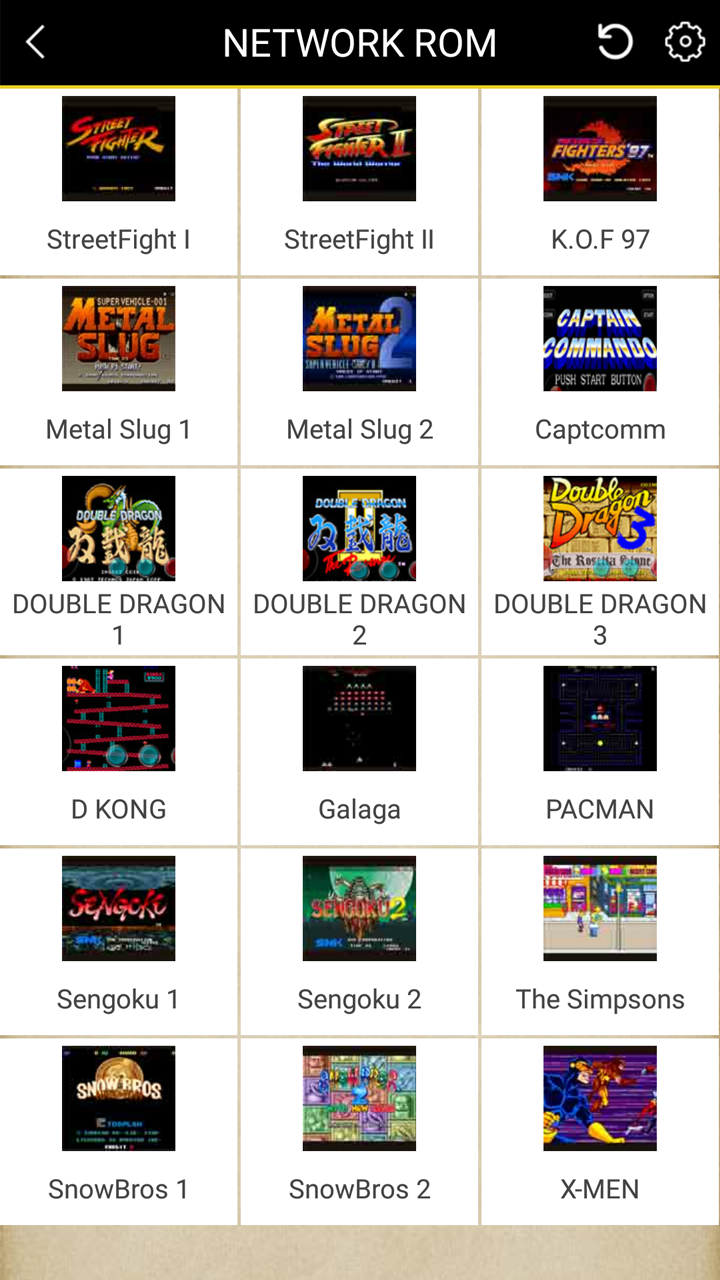The width and height of the screenshot is (720, 1280).
Task: Open the Street Fighter I ROM thumbnail
Action: coord(118,148)
